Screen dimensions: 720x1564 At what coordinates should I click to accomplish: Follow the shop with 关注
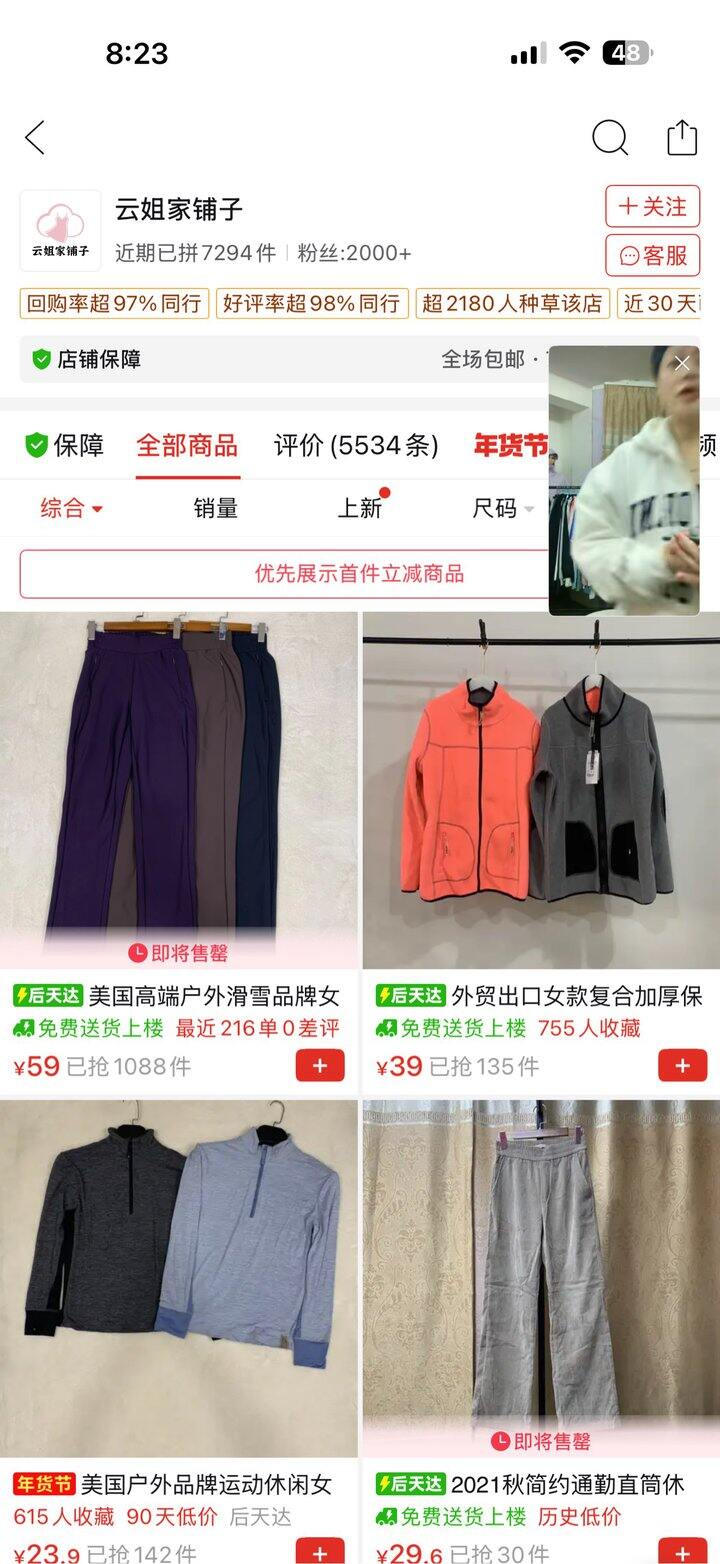tap(652, 207)
